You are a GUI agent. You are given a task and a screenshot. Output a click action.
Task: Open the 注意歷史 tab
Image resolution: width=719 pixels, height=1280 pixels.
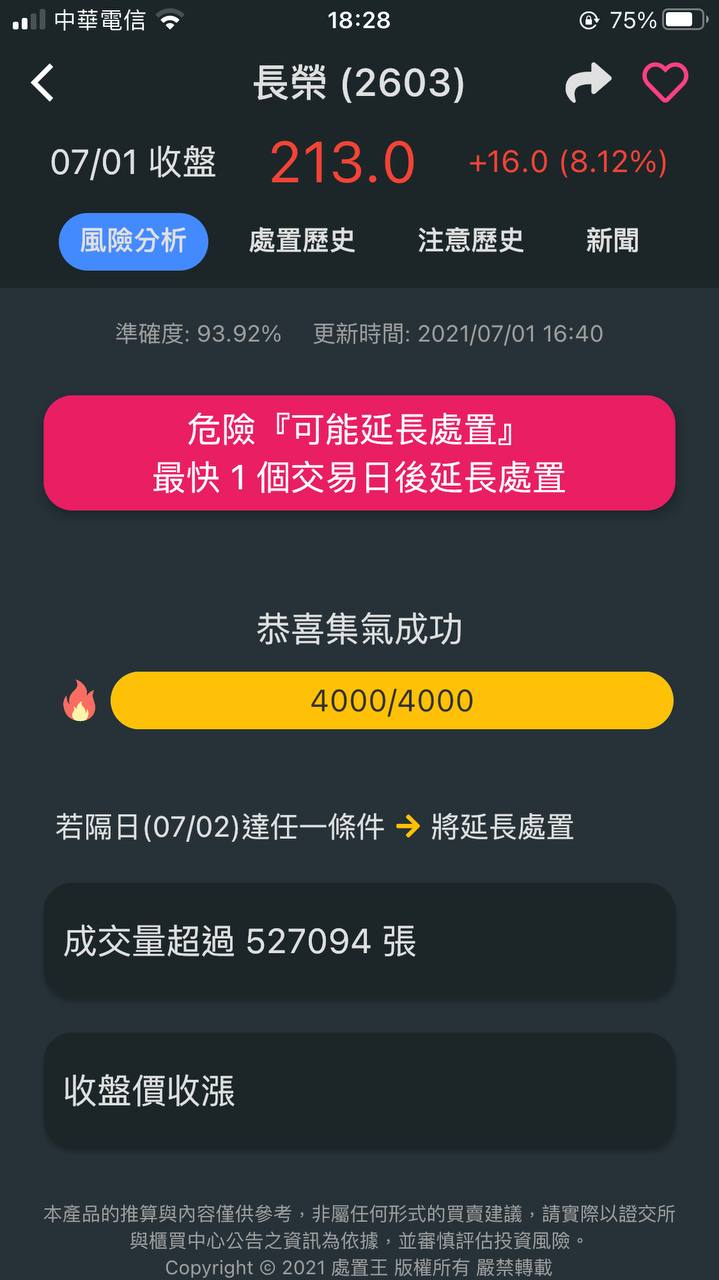point(470,241)
